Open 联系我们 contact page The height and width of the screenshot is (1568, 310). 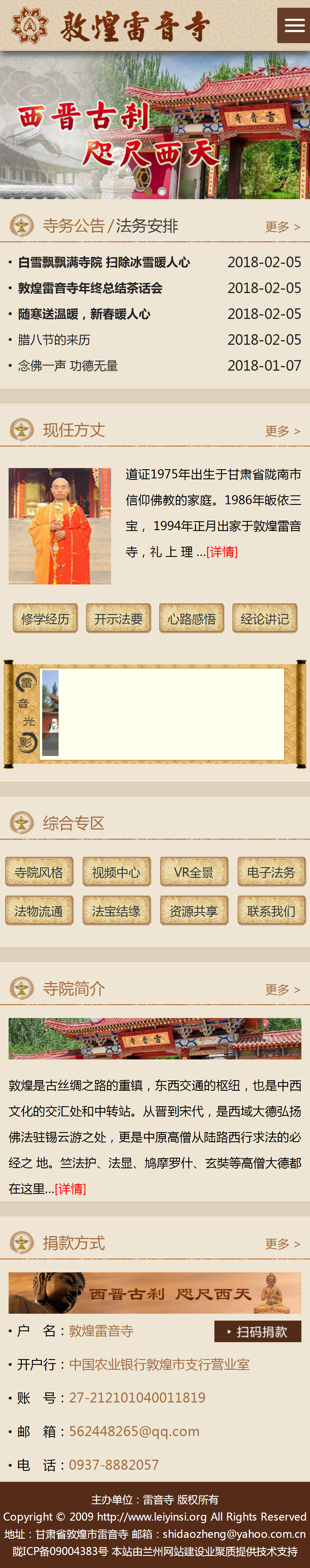coord(271,911)
